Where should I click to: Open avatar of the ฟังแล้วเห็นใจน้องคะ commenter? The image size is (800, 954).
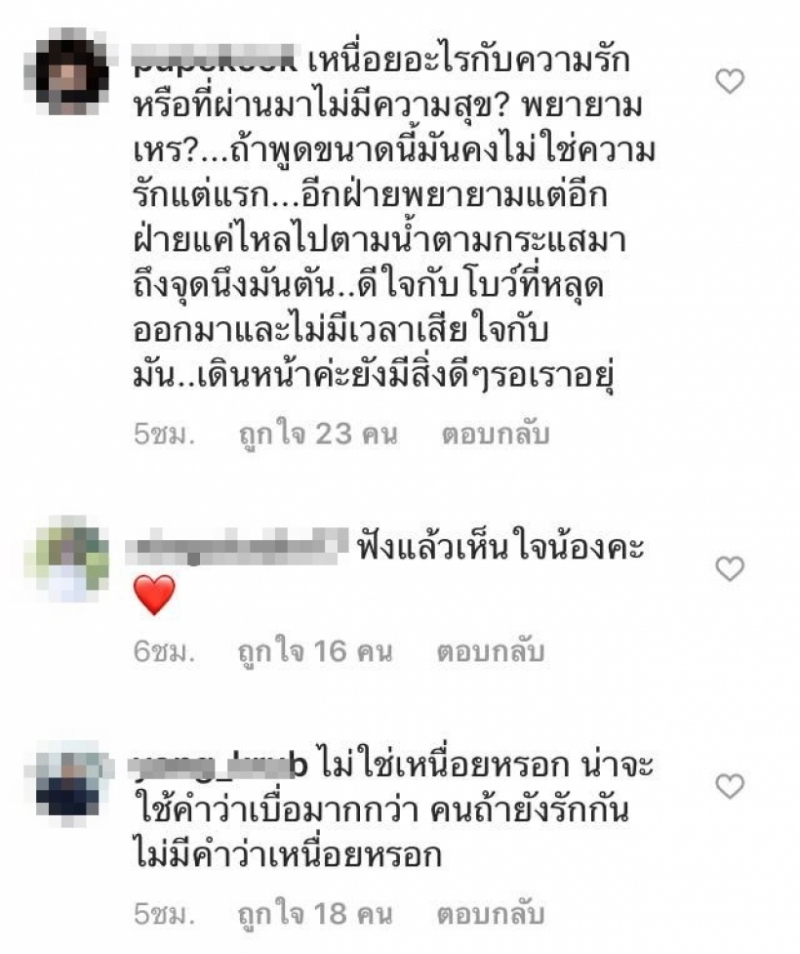pyautogui.click(x=72, y=559)
